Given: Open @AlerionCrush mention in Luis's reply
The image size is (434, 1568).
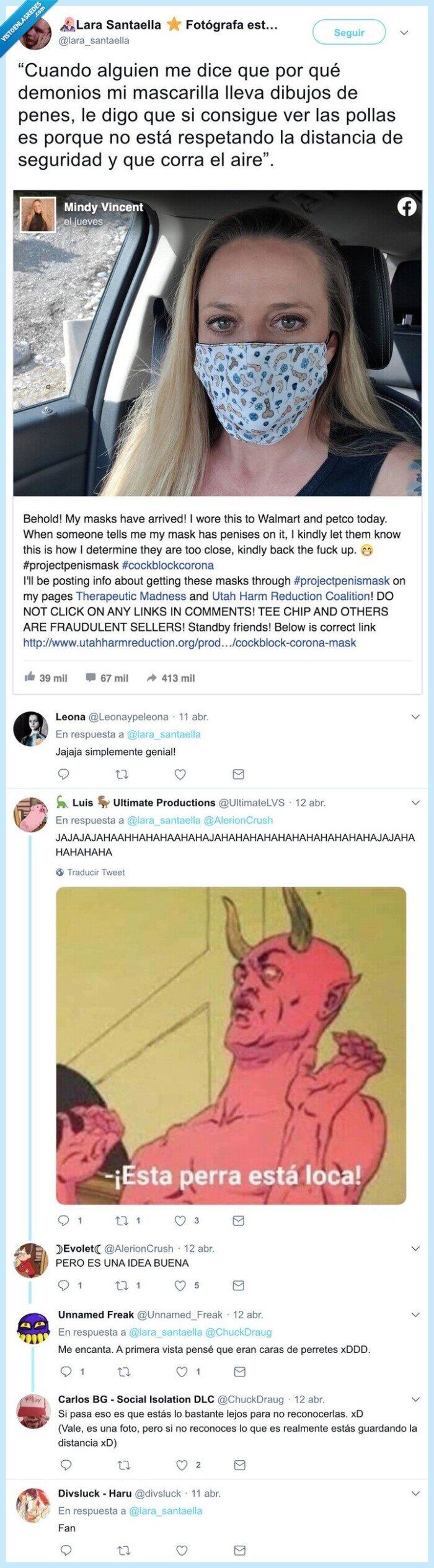Looking at the screenshot, I should [x=238, y=819].
